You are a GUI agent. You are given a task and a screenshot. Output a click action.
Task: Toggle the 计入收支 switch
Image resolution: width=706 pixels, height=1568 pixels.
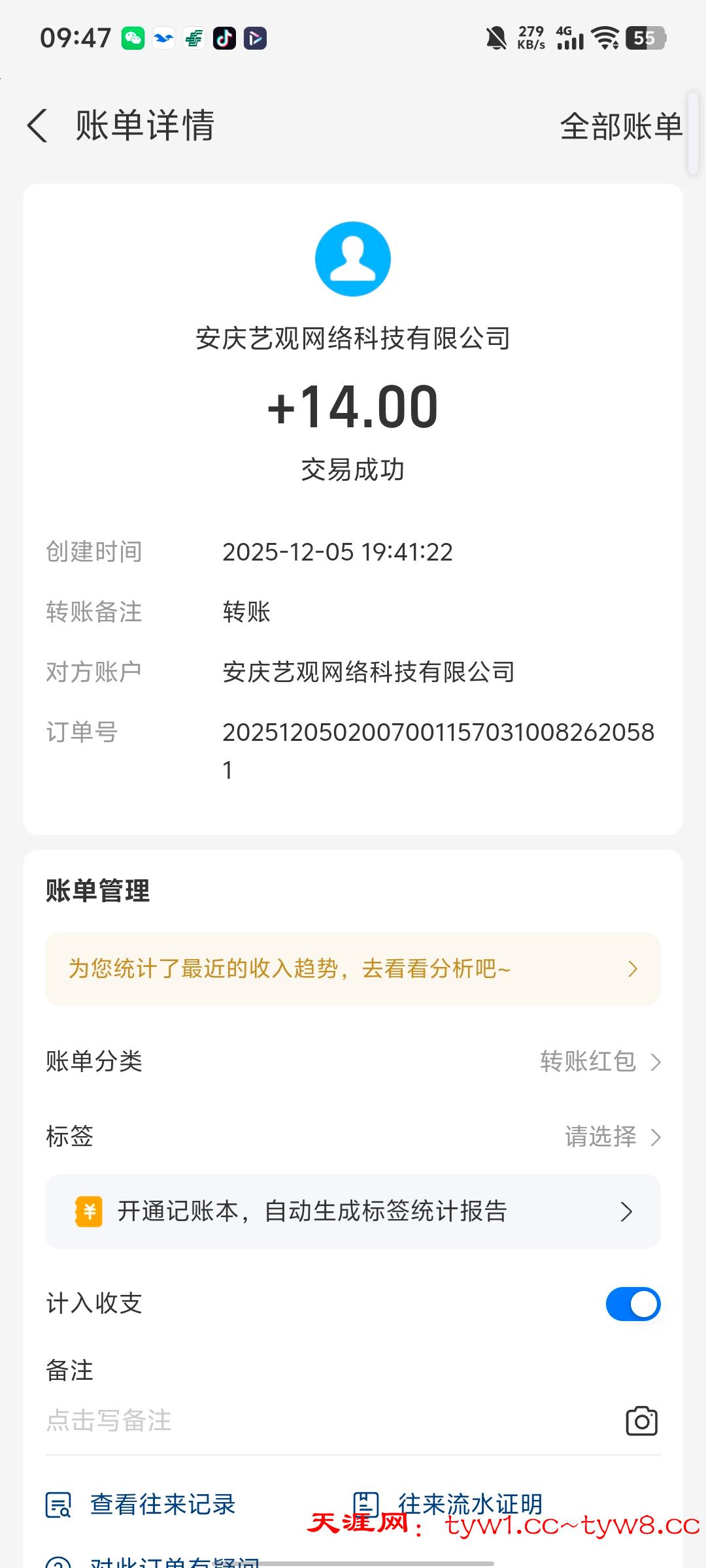pos(633,1304)
